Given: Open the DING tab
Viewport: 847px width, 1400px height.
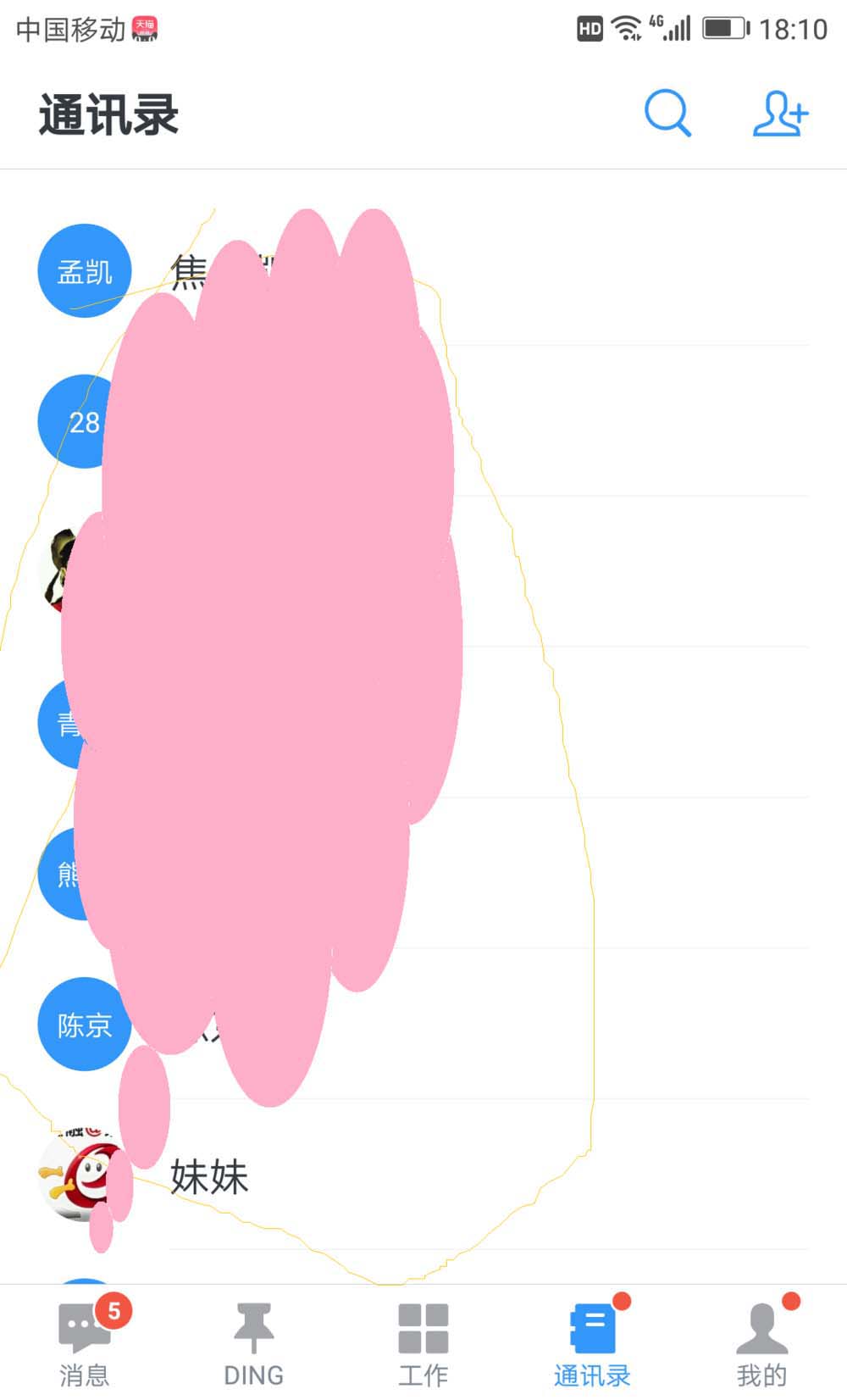Looking at the screenshot, I should point(253,1342).
